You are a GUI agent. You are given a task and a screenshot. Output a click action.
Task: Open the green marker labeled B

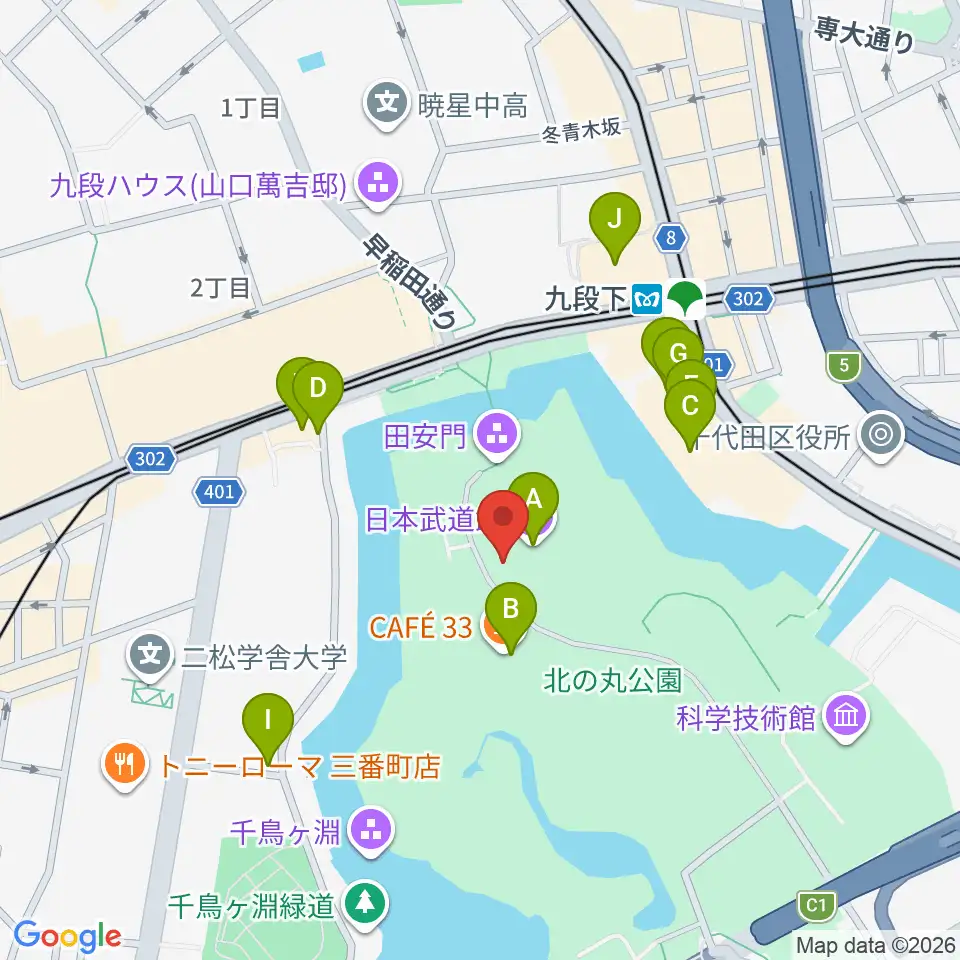coord(511,610)
